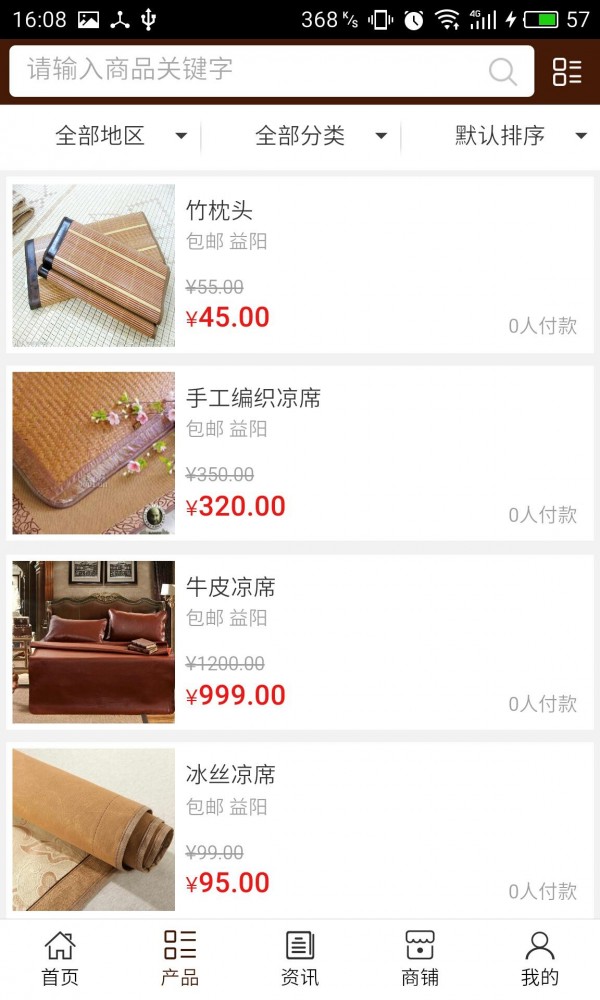Expand the 全部地区 region dropdown
600x1000 pixels.
pos(120,136)
